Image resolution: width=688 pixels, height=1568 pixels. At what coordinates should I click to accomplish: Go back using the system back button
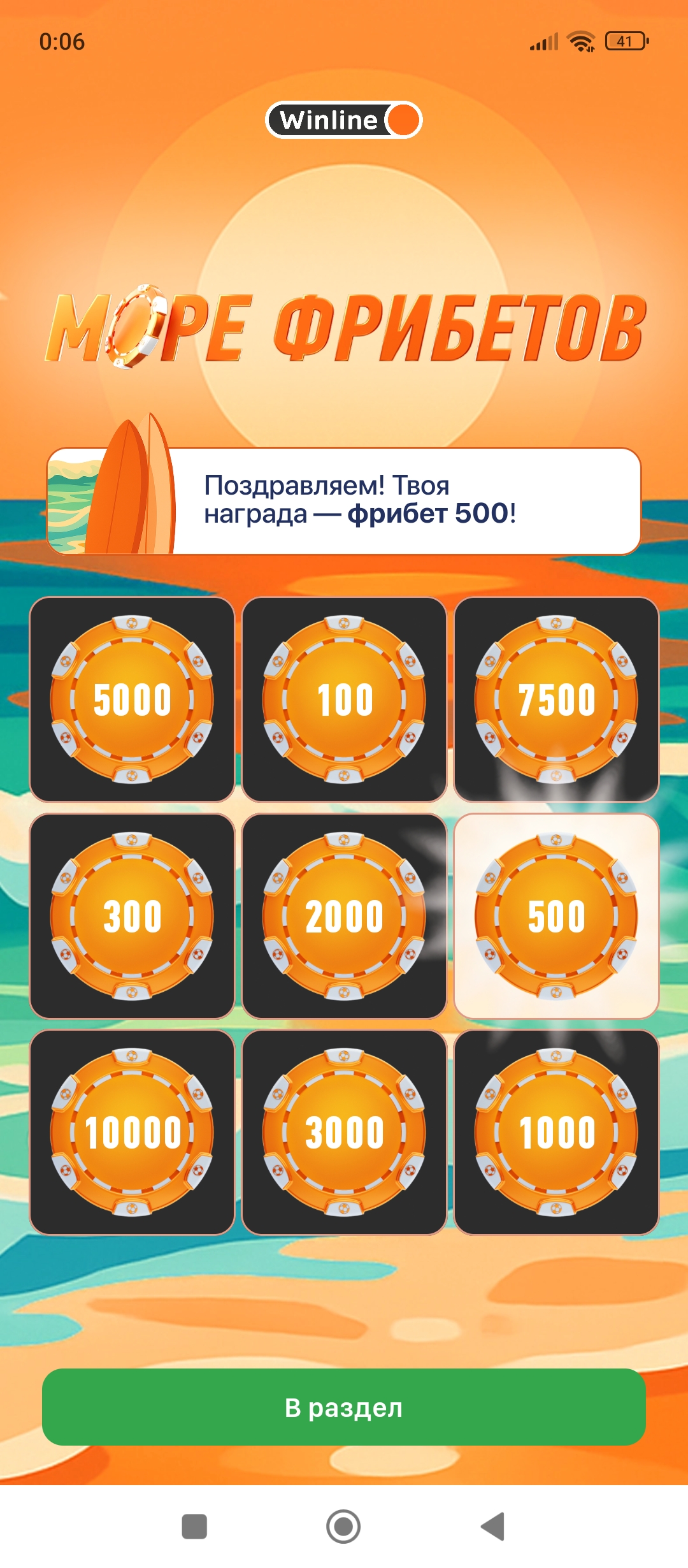[492, 1527]
